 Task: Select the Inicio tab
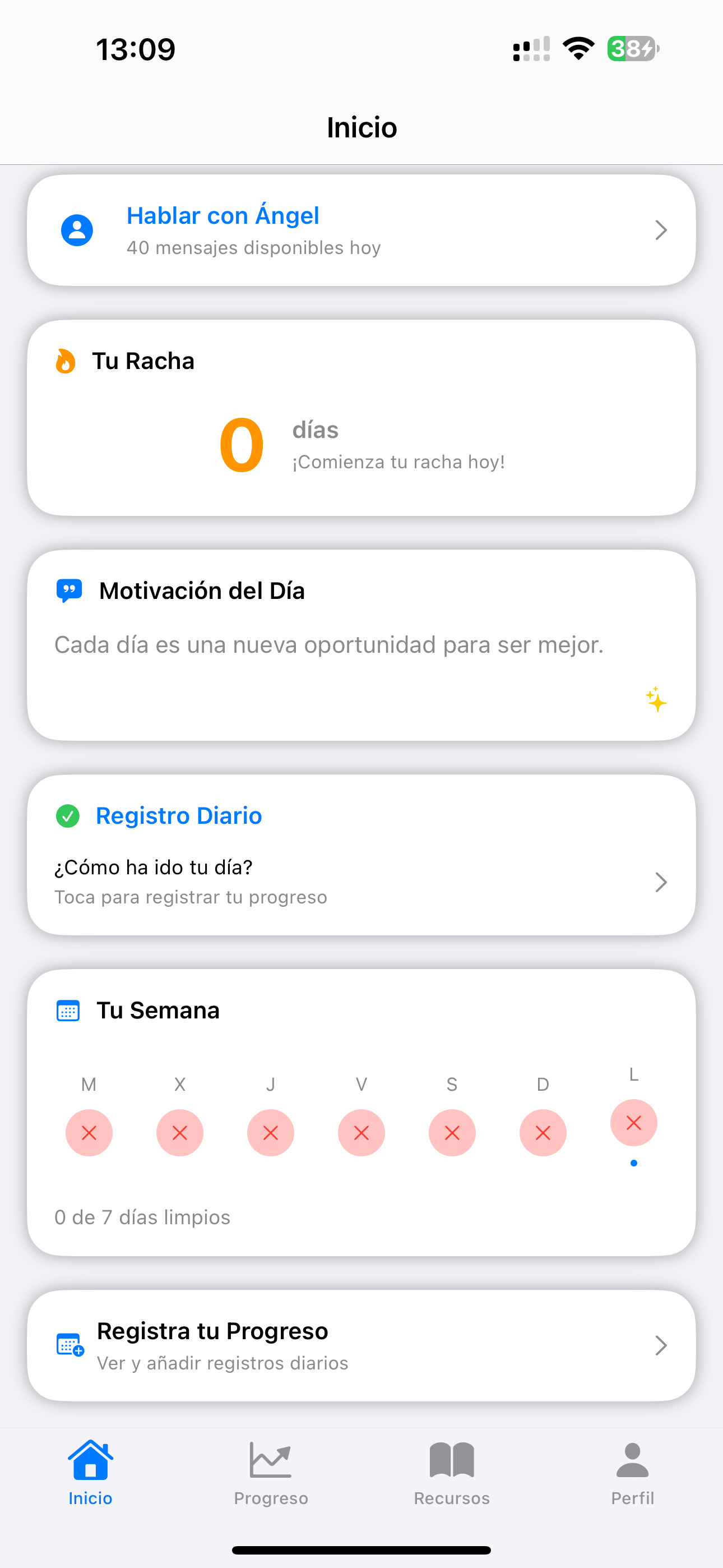click(x=90, y=1471)
